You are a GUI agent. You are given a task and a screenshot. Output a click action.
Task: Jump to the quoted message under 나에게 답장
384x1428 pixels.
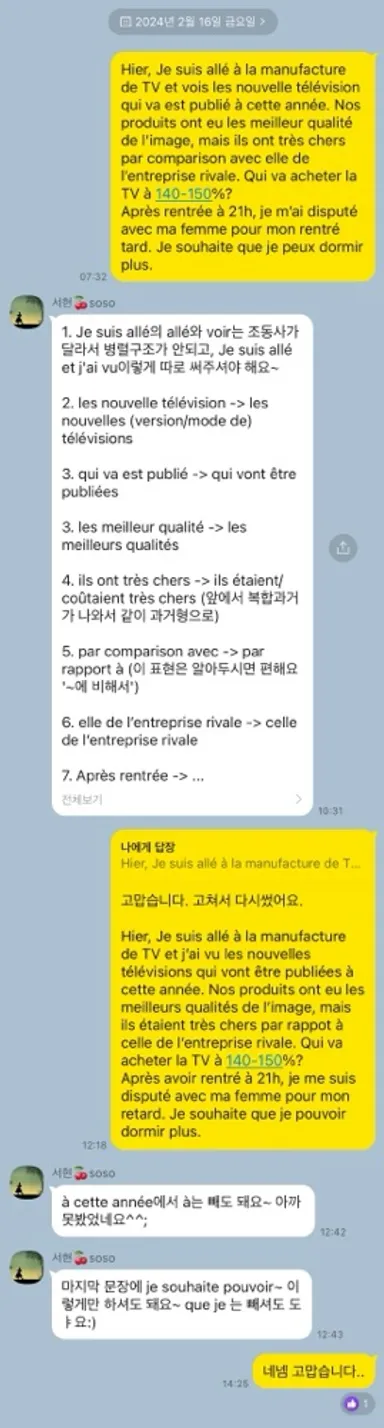pyautogui.click(x=241, y=855)
